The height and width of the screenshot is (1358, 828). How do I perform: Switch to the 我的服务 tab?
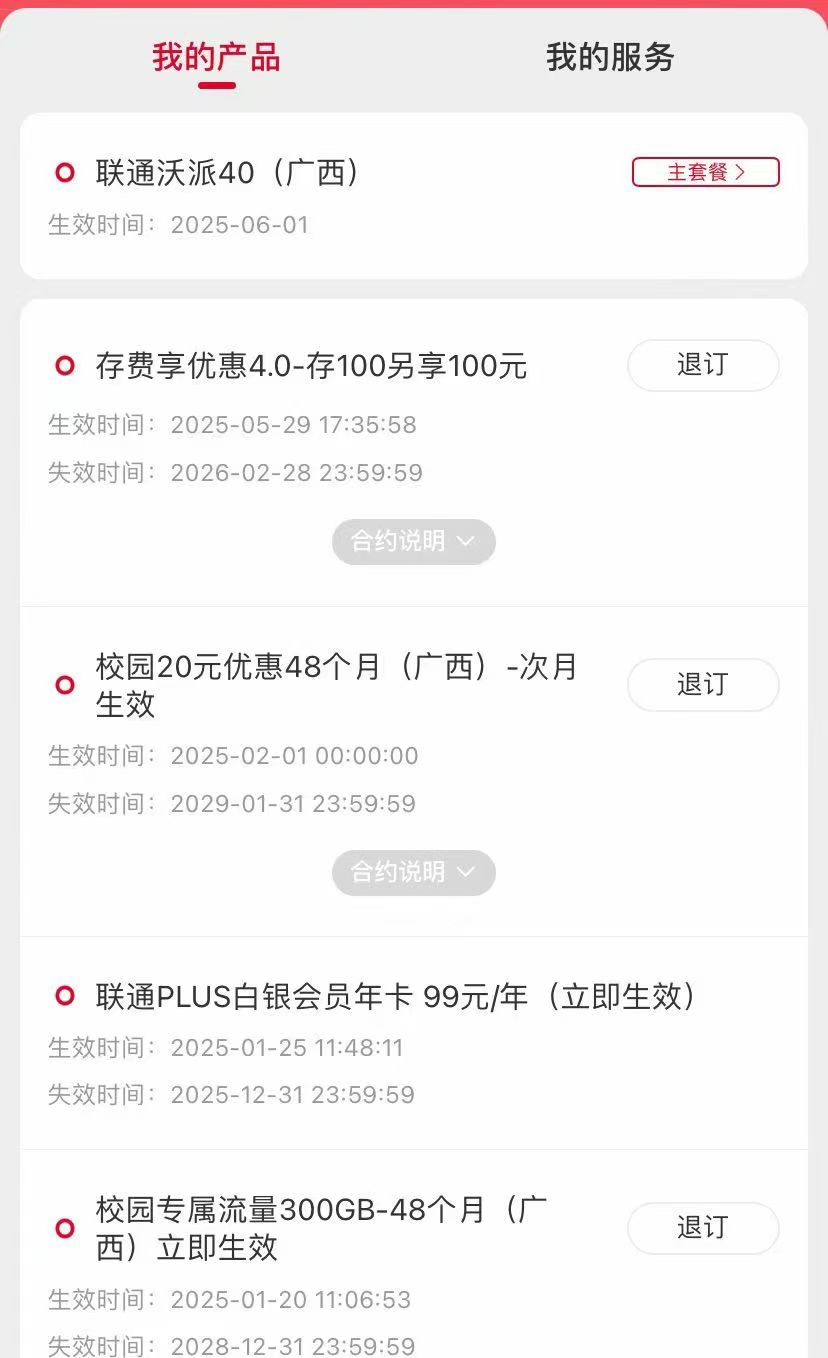click(x=610, y=58)
